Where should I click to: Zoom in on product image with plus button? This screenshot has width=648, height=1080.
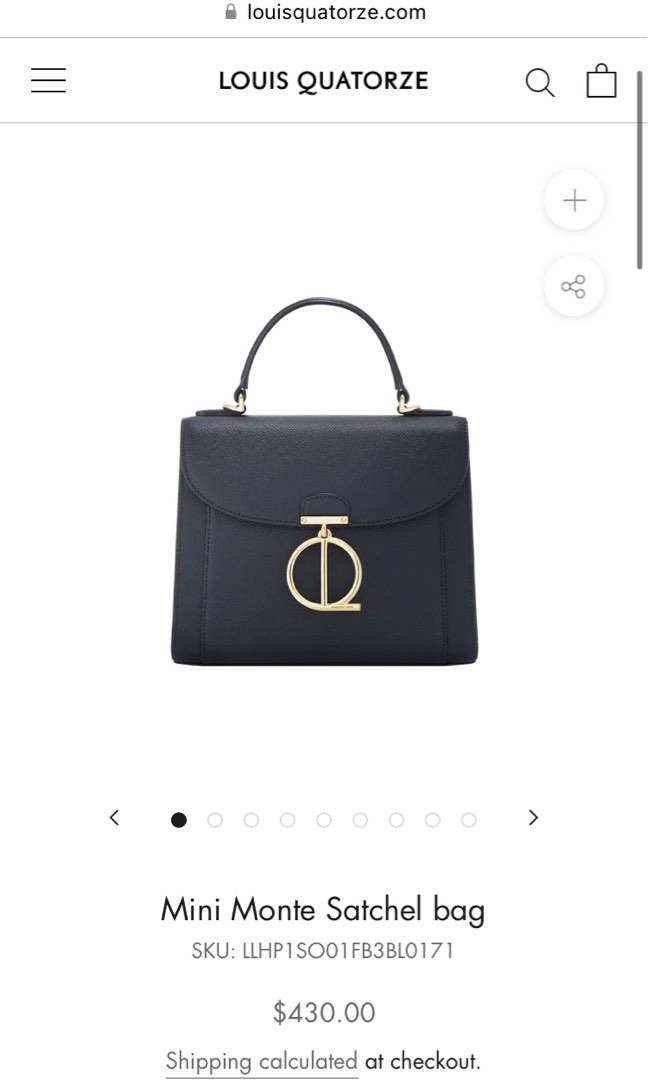[x=574, y=201]
